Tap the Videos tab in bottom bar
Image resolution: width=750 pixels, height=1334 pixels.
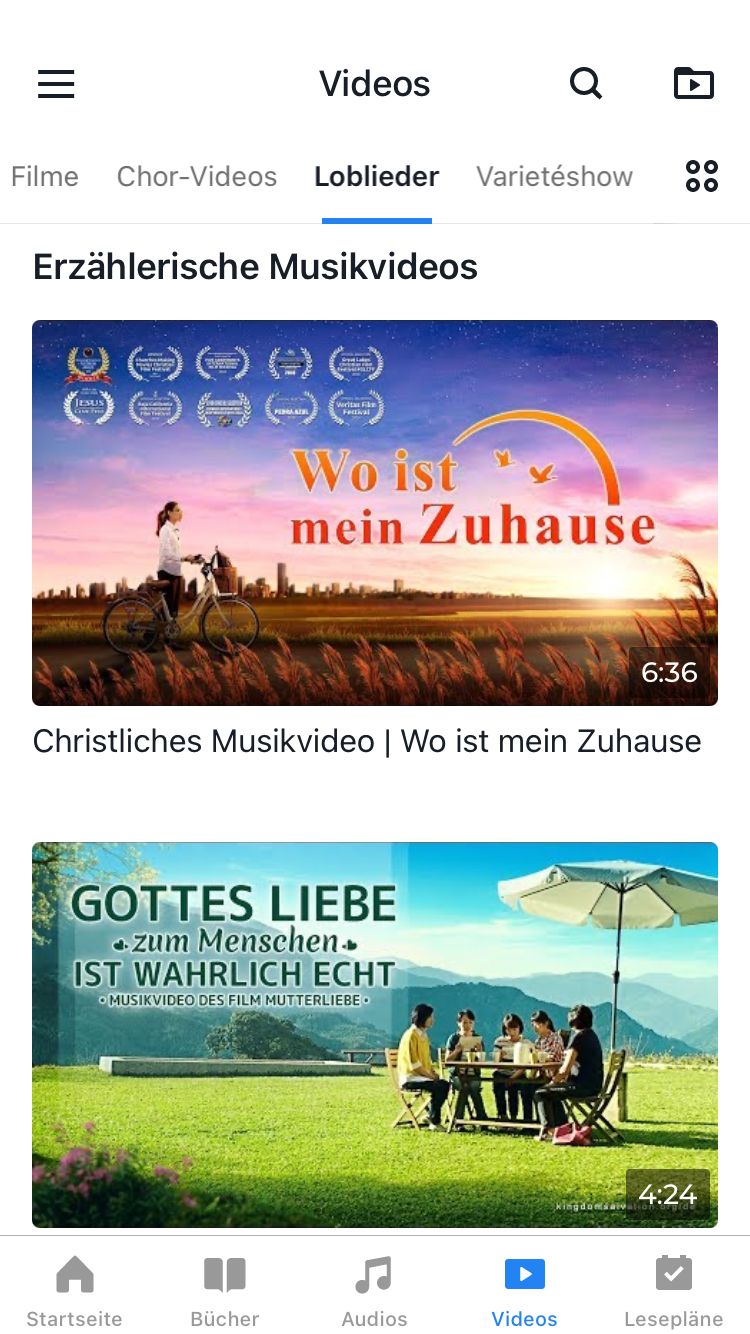tap(525, 1290)
